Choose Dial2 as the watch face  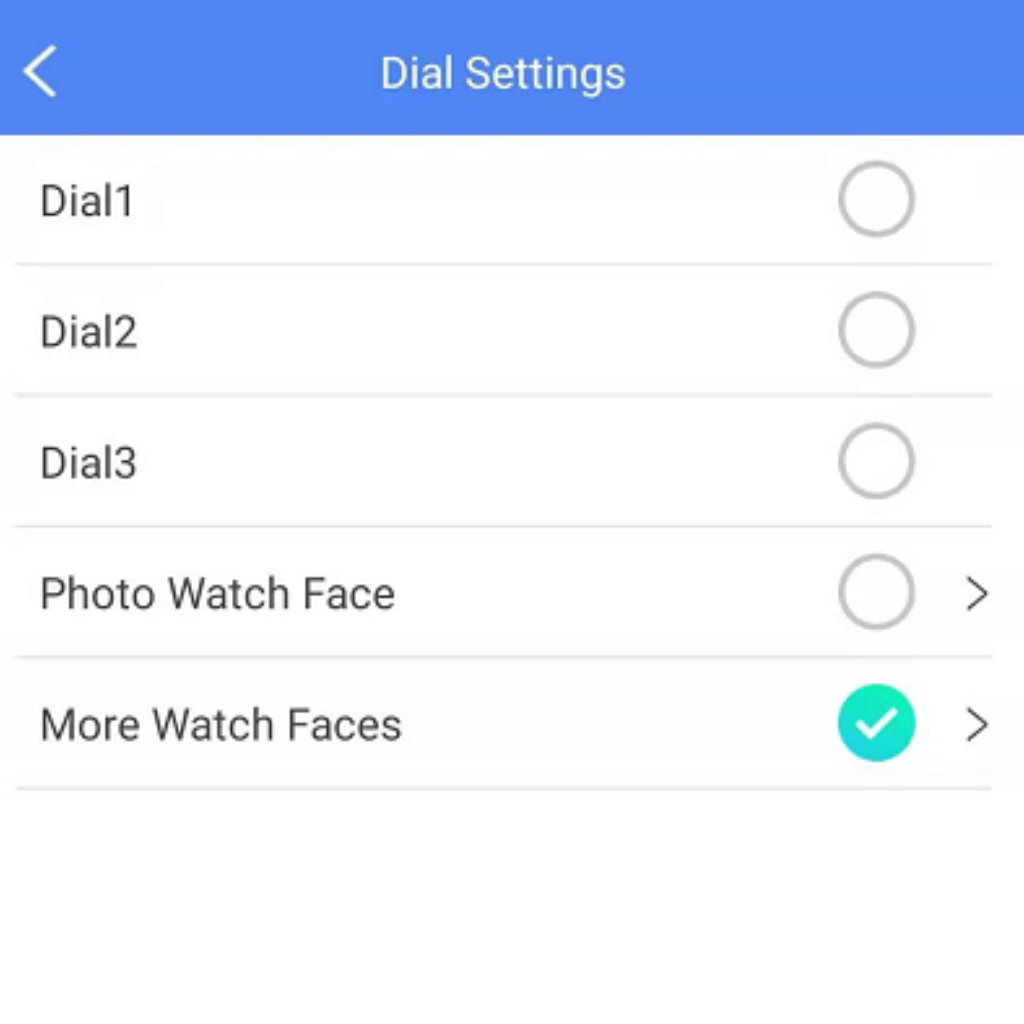coord(876,330)
